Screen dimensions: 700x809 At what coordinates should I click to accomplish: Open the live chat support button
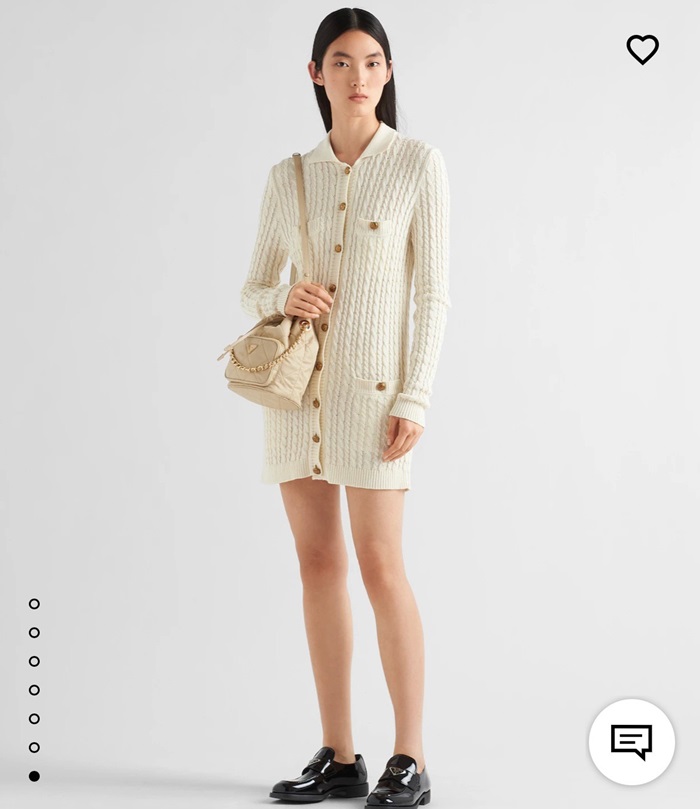pos(631,741)
